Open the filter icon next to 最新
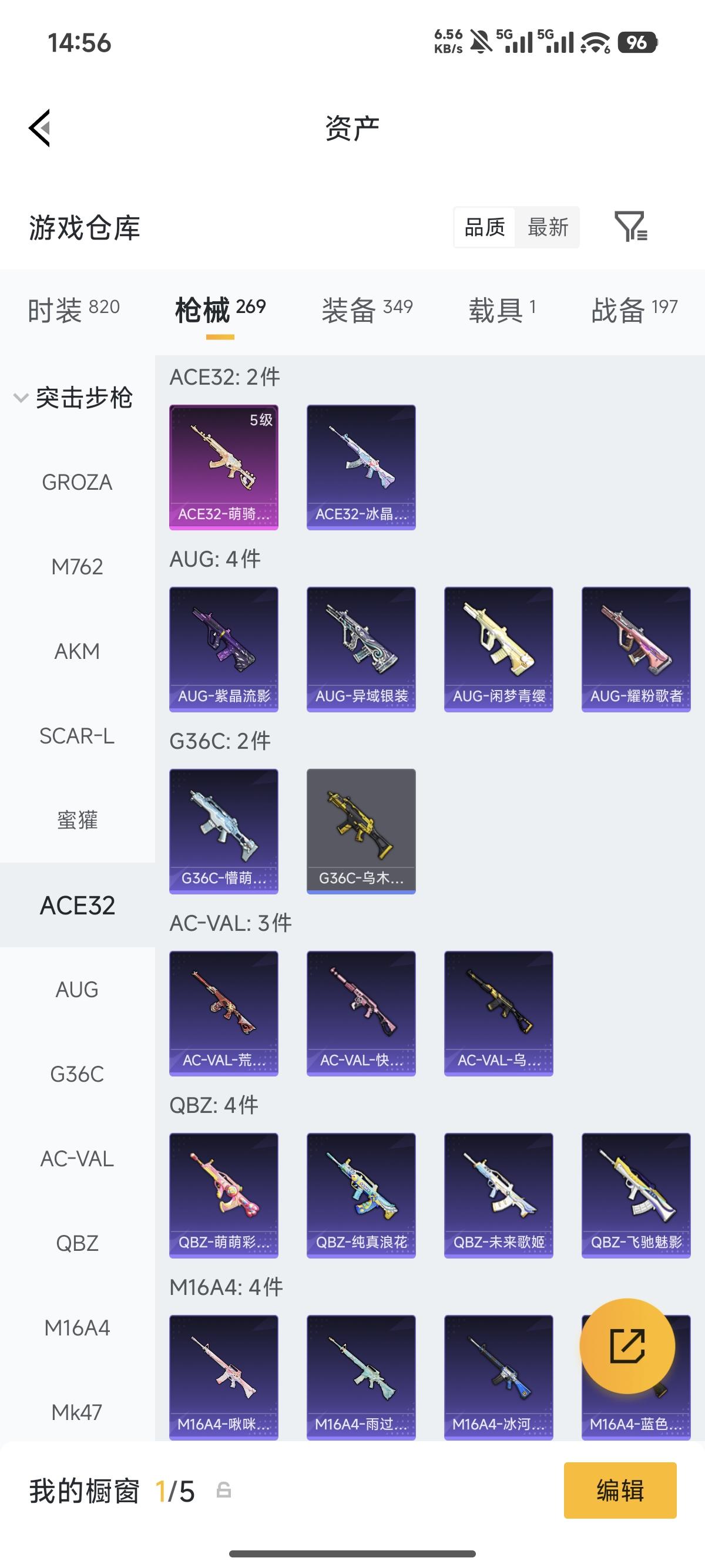 631,227
